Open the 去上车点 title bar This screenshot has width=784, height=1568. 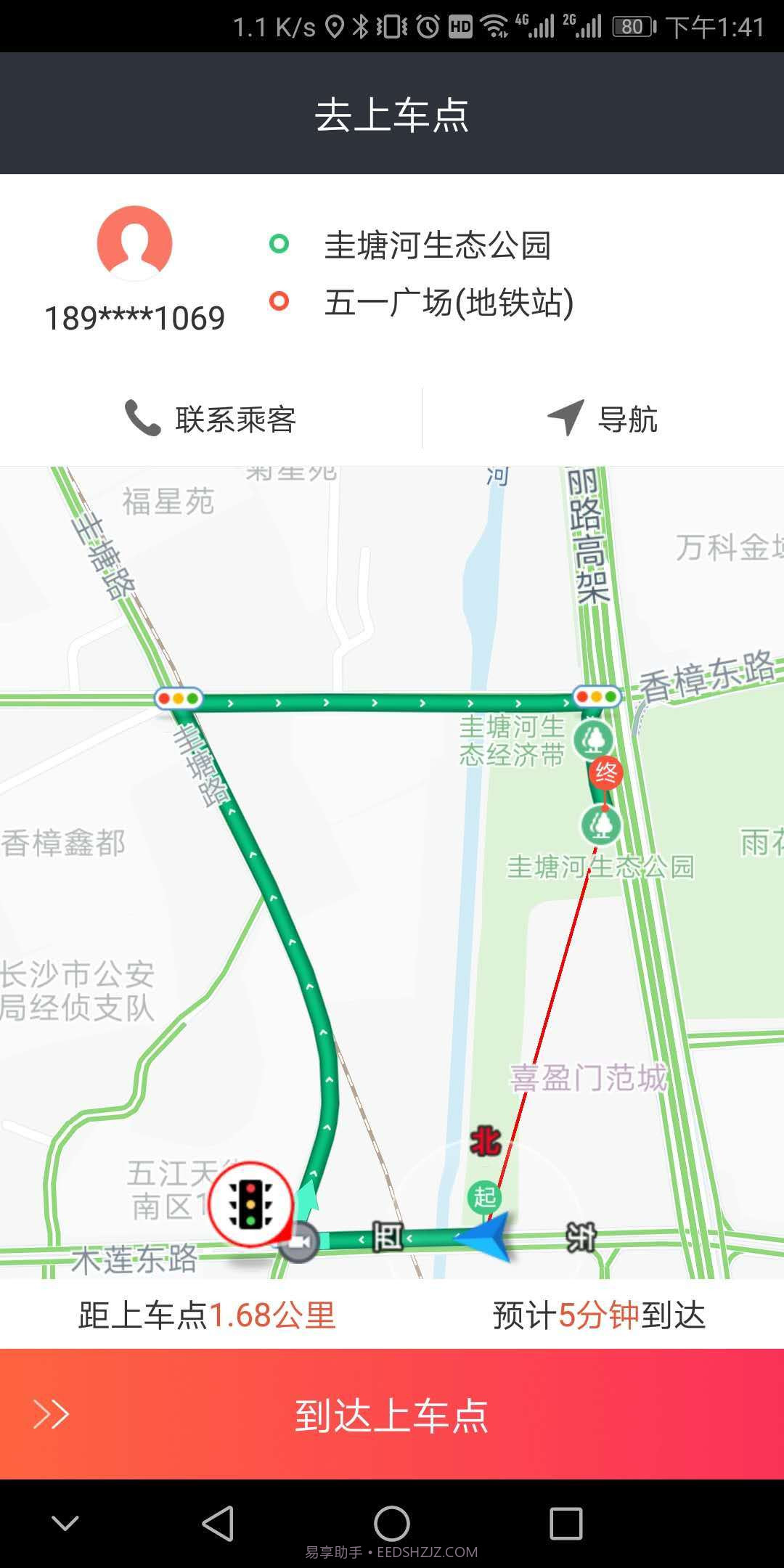[392, 115]
